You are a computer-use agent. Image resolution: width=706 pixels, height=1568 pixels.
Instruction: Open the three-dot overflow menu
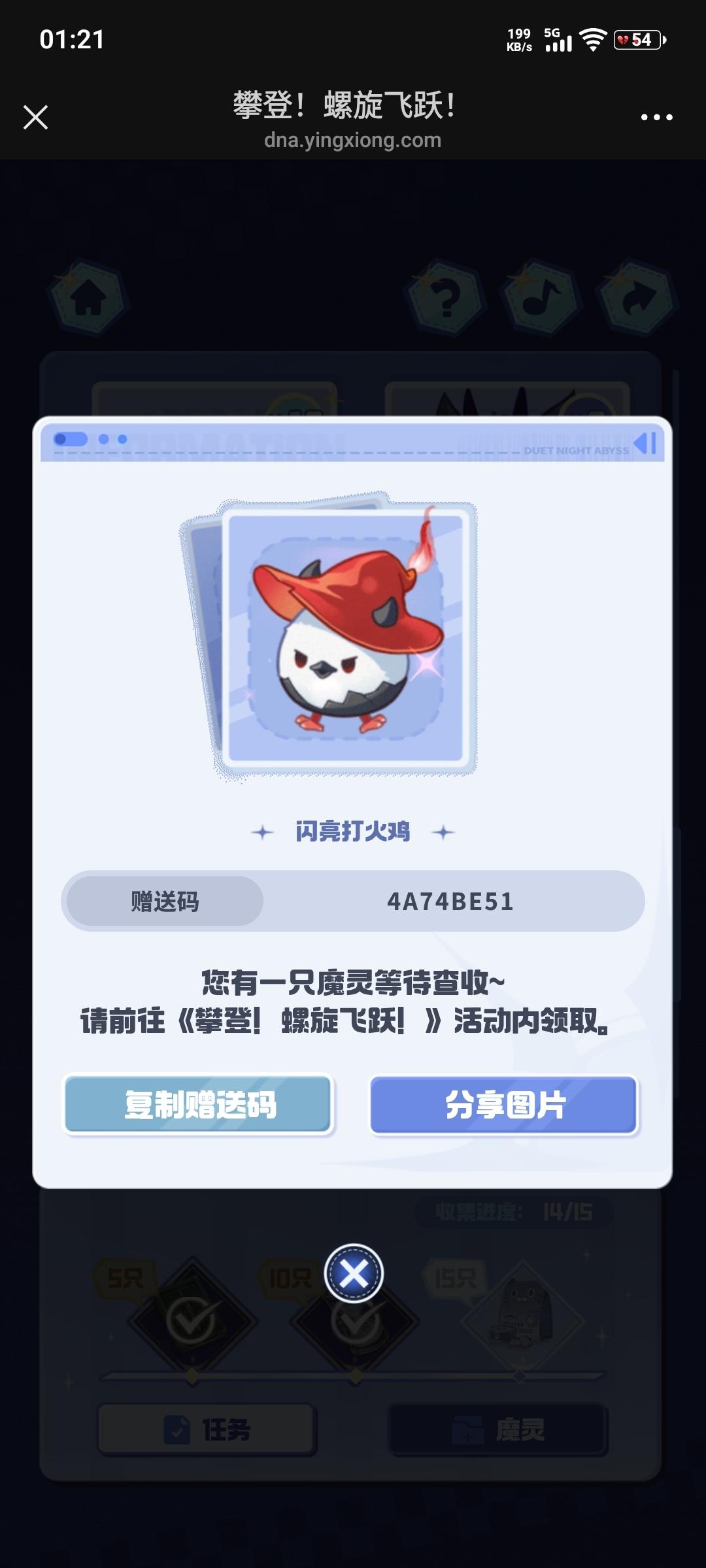coord(656,118)
